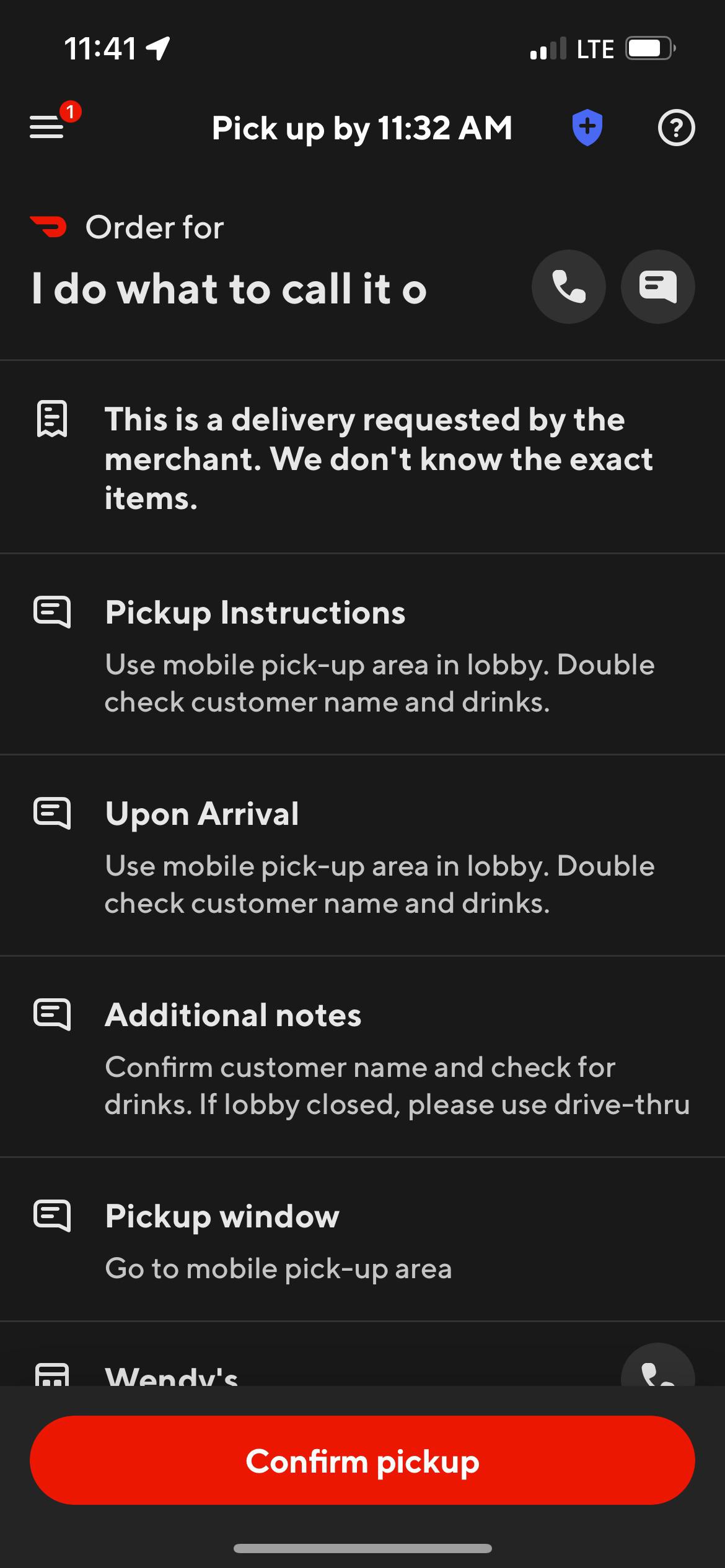
Task: Tap the Additional notes chat bubble icon
Action: (x=53, y=1014)
